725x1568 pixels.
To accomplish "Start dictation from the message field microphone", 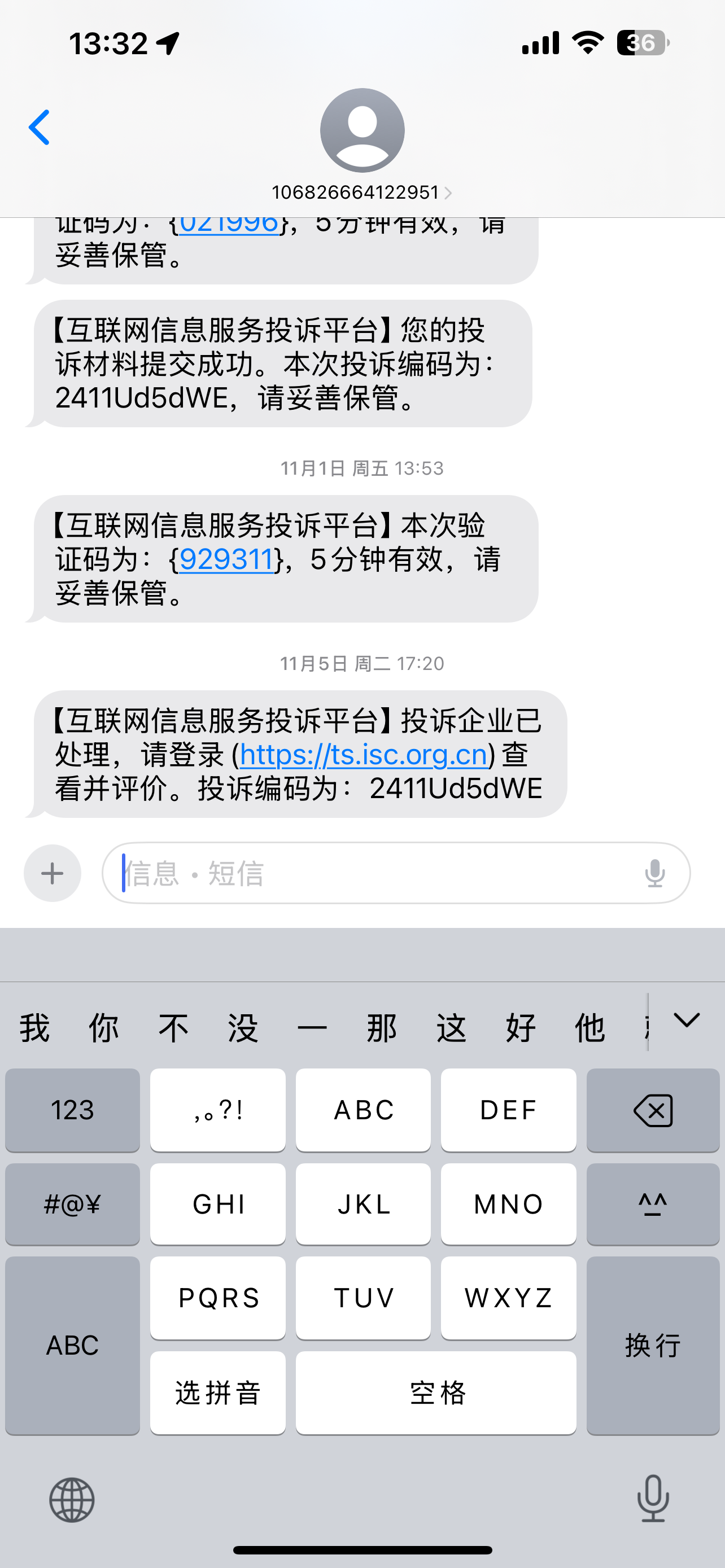I will pos(654,873).
